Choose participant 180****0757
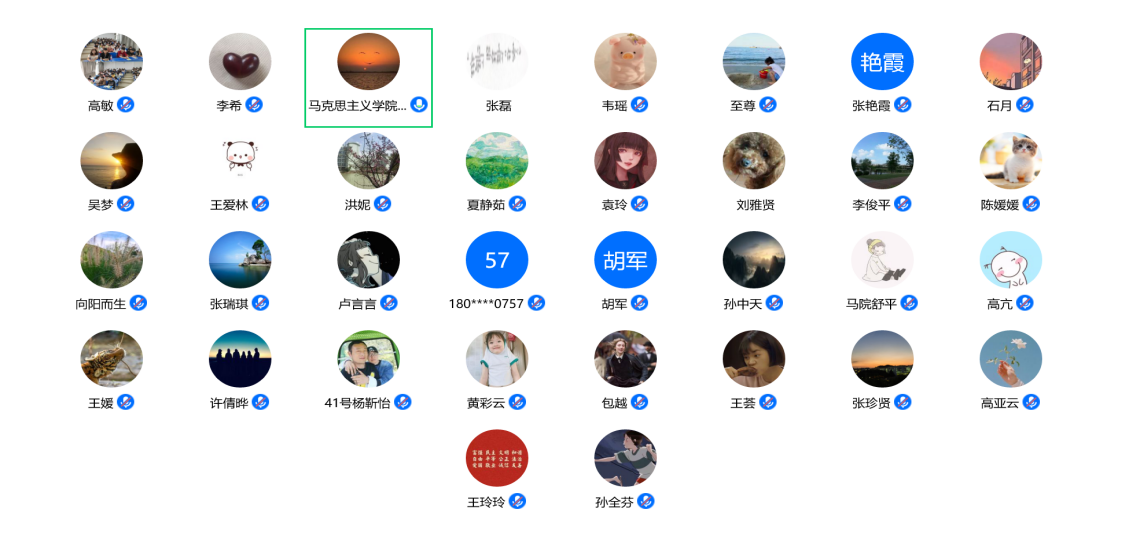The width and height of the screenshot is (1129, 554). (497, 260)
